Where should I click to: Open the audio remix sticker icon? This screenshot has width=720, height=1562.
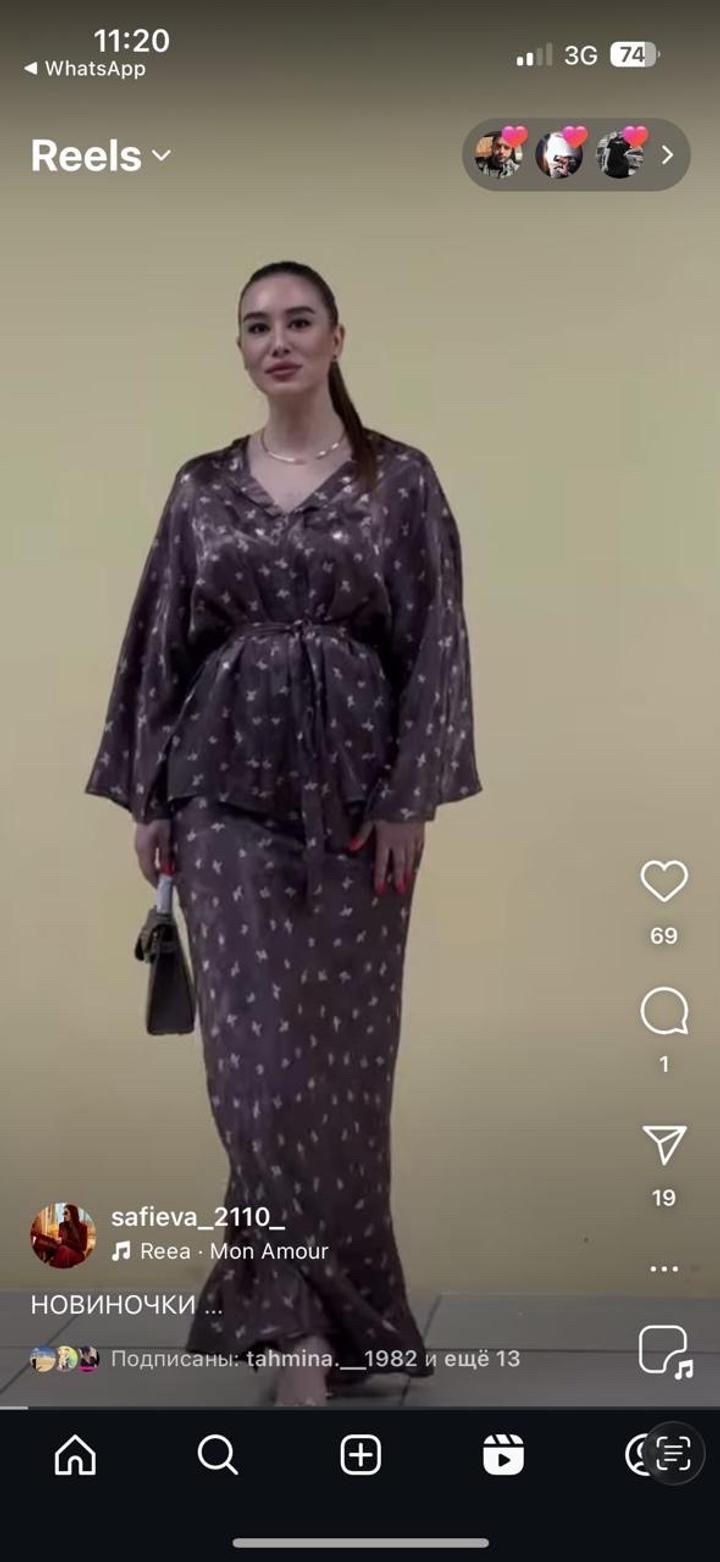click(664, 1352)
